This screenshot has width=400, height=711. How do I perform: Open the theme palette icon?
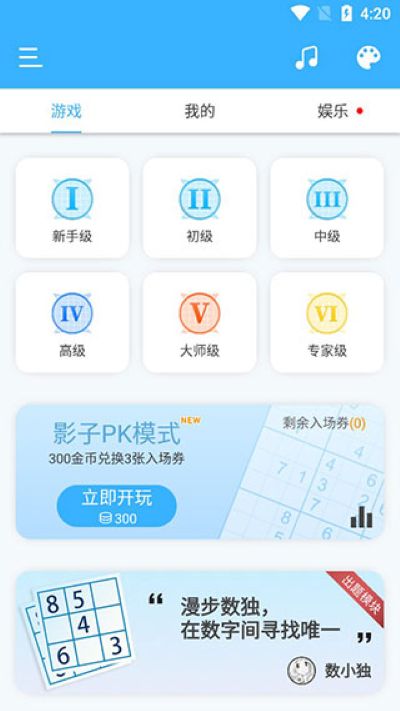coord(368,58)
